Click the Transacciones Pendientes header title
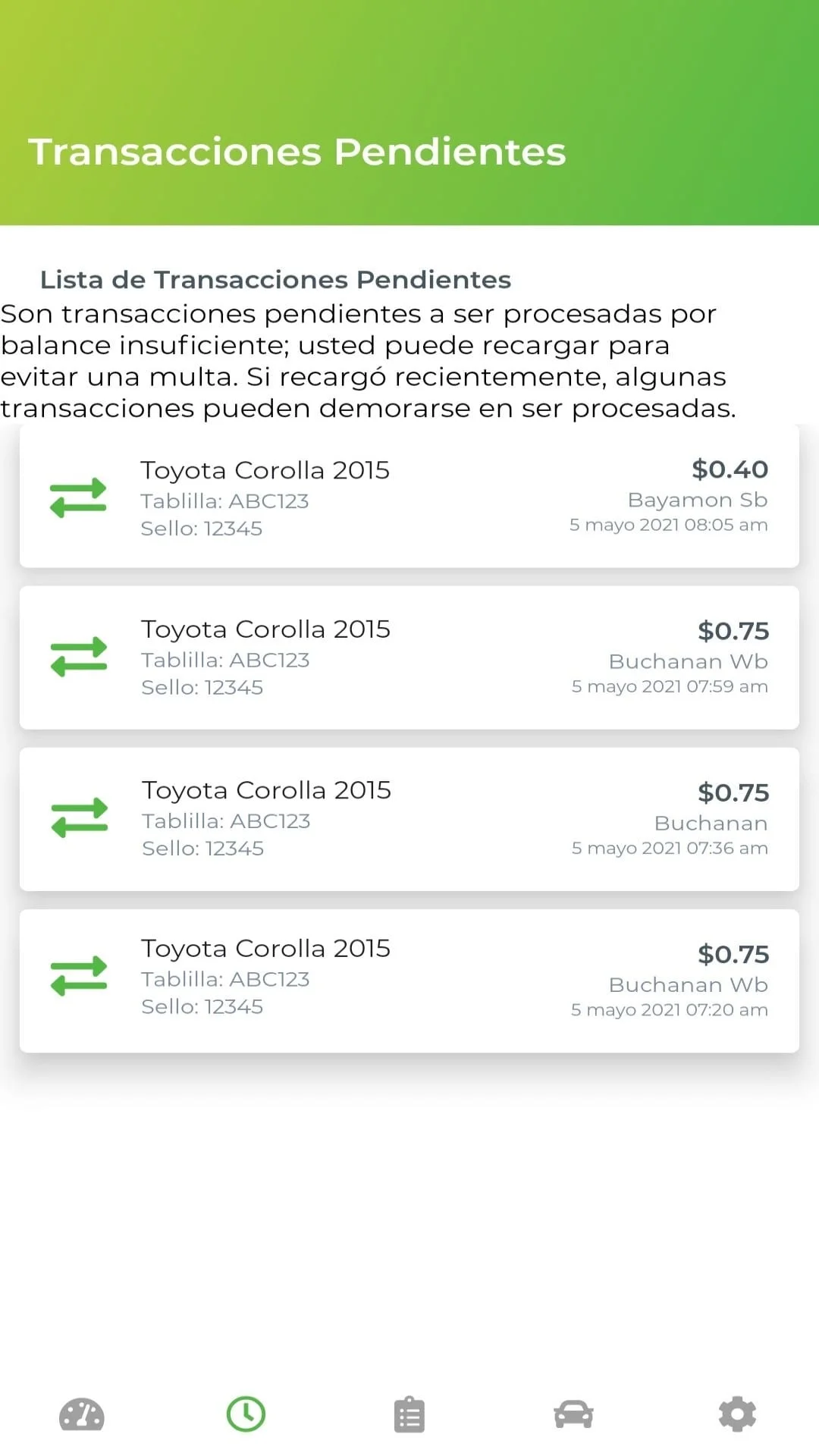Screen dimensions: 819x1456 (x=297, y=151)
